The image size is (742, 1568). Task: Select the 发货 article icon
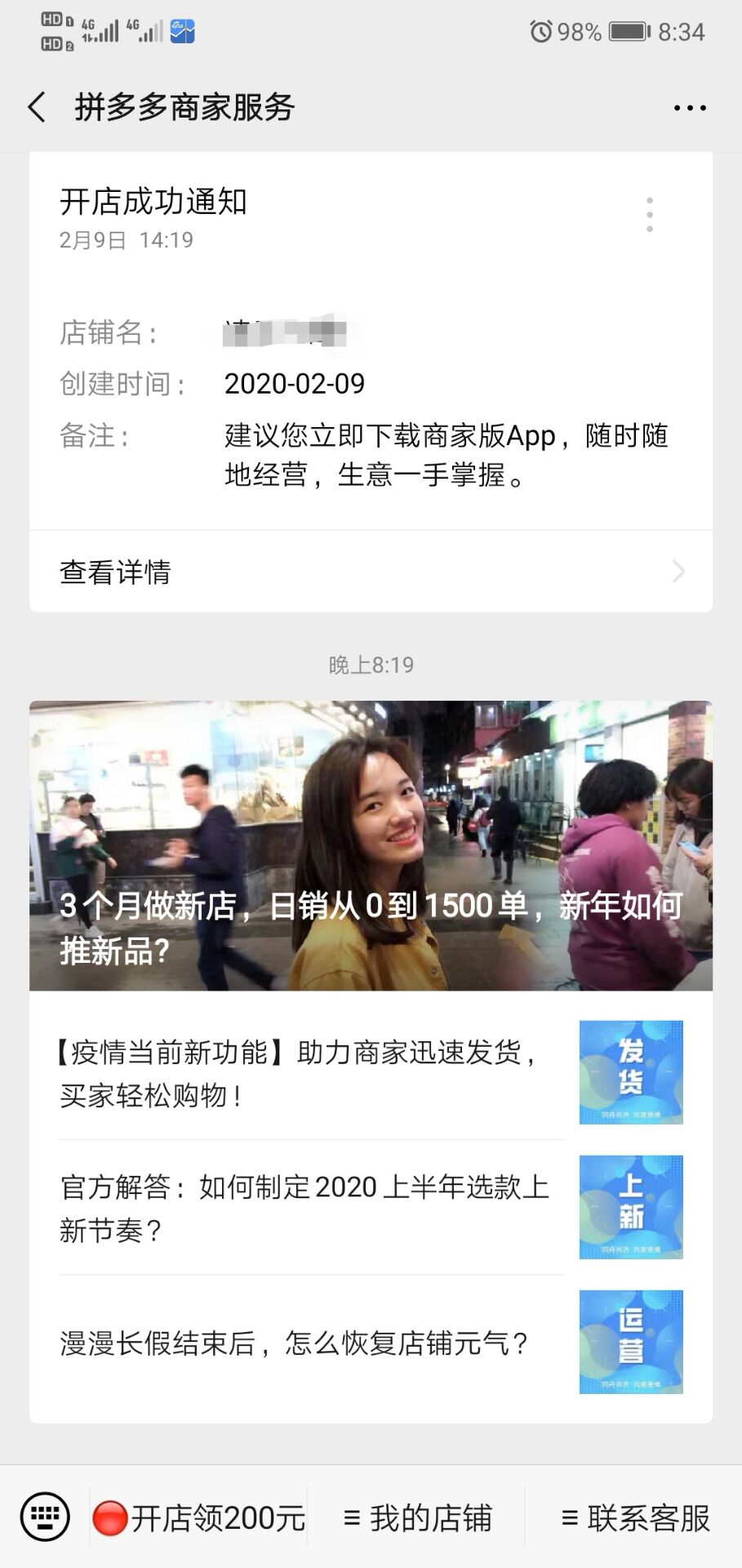coord(632,1073)
